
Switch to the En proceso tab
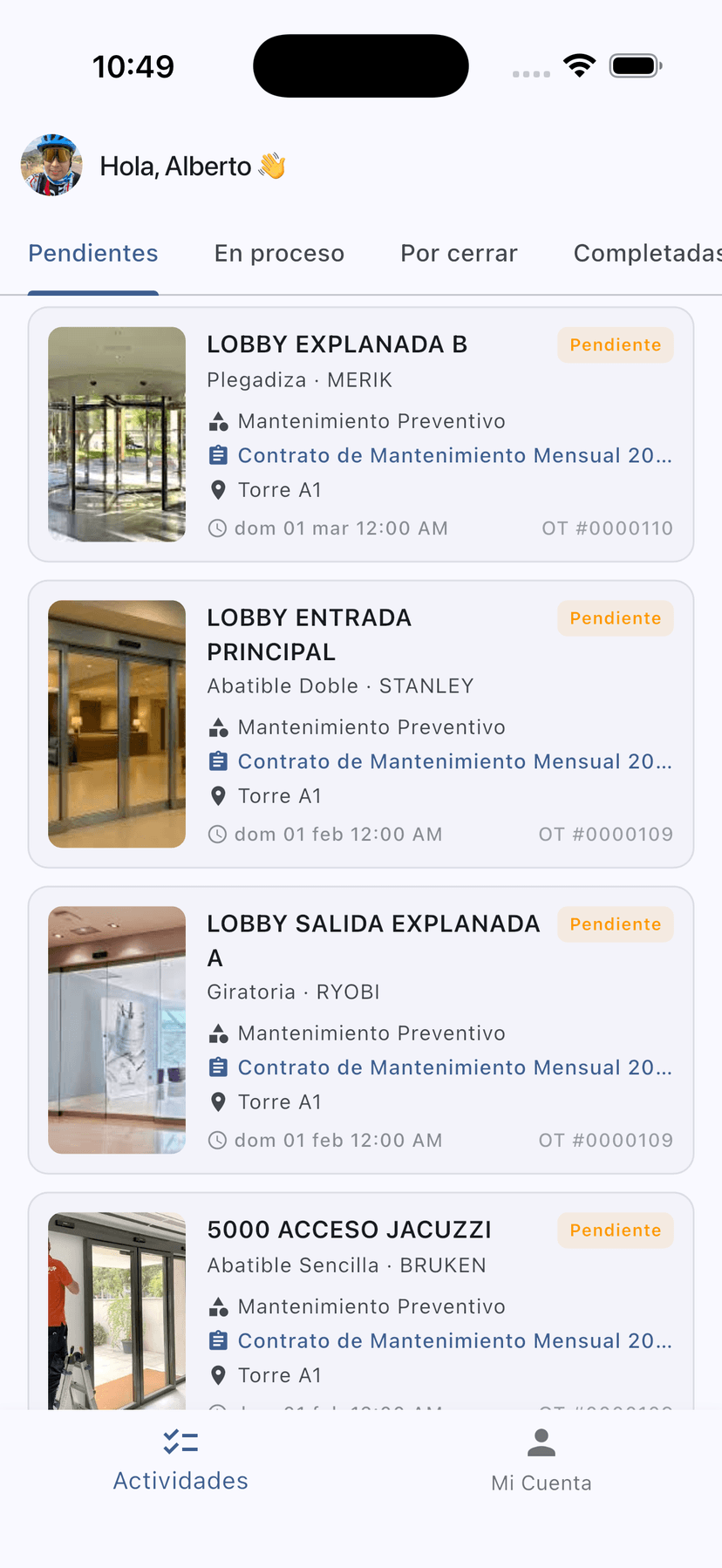(x=279, y=253)
